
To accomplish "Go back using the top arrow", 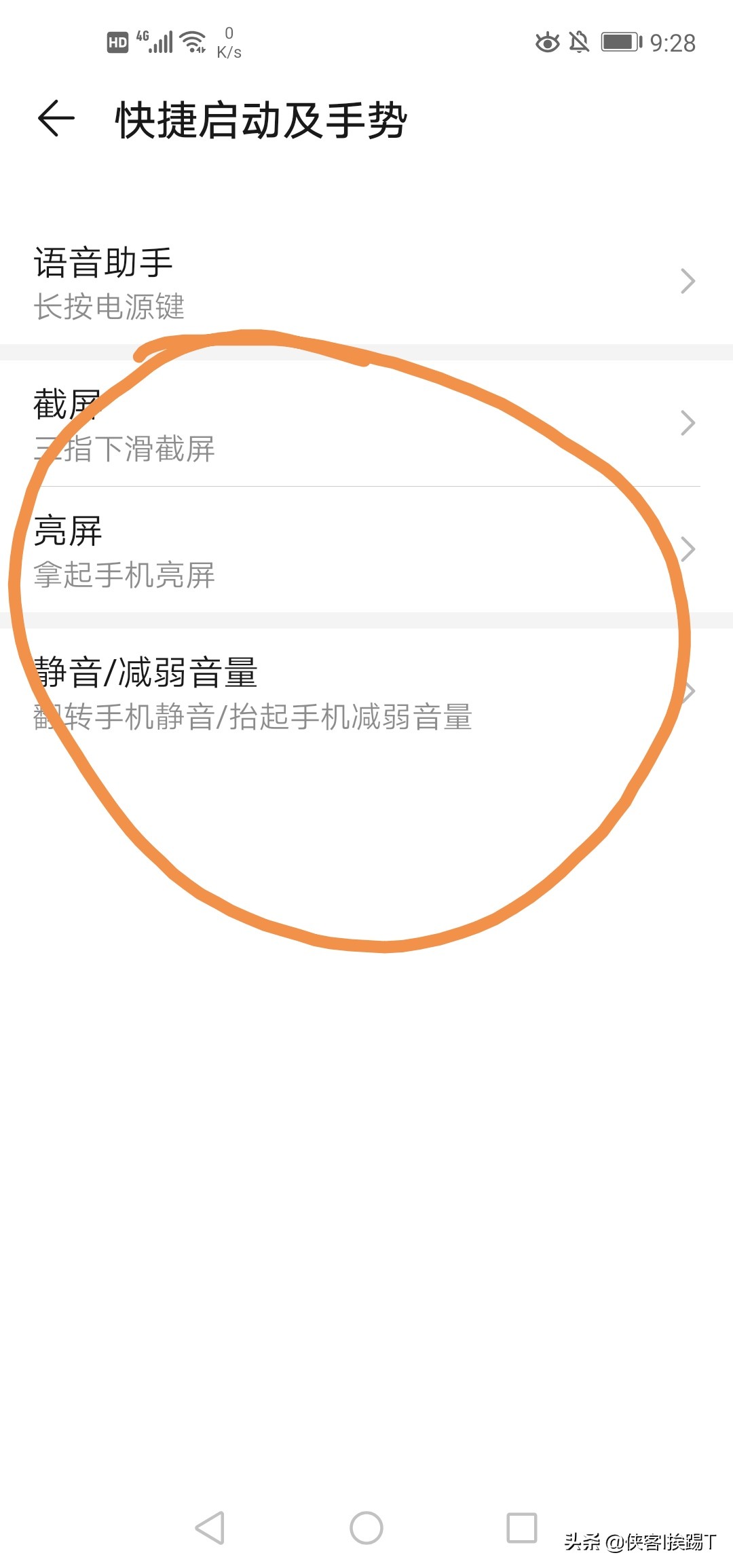I will click(x=56, y=119).
